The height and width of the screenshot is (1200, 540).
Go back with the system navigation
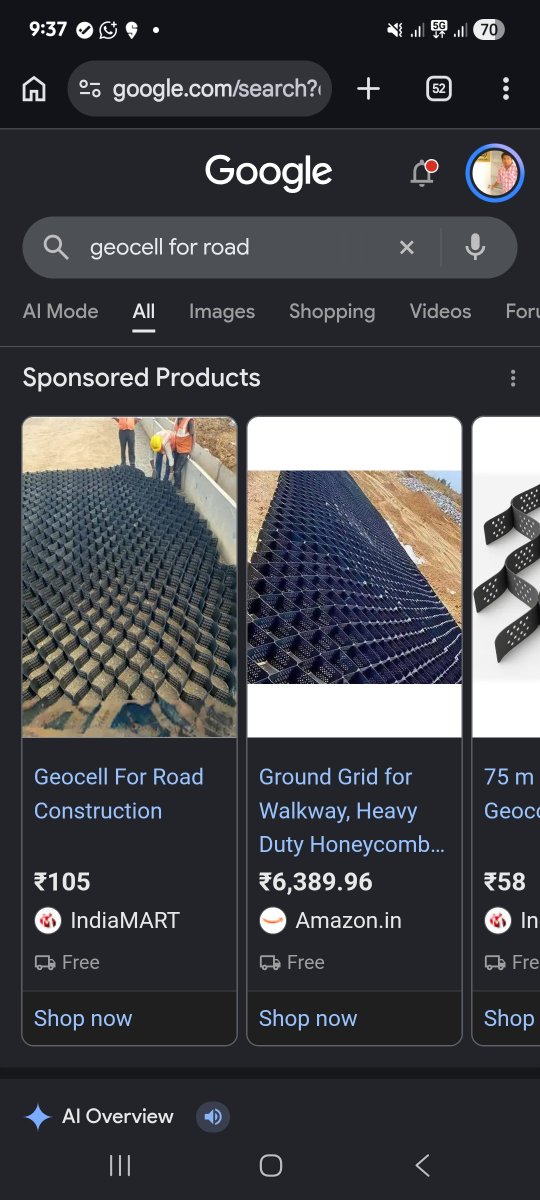422,1165
